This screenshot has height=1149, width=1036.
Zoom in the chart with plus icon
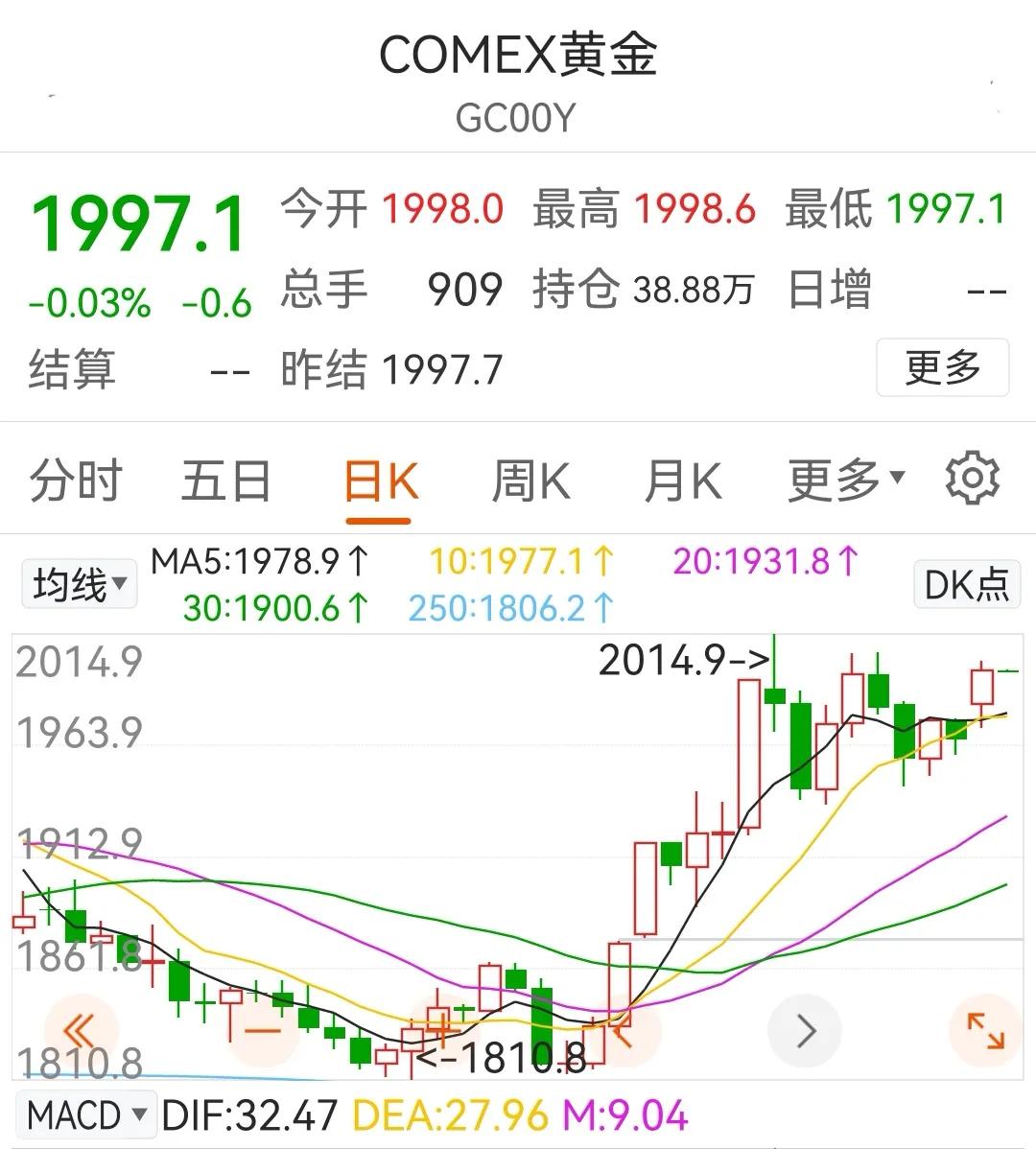pyautogui.click(x=443, y=1029)
